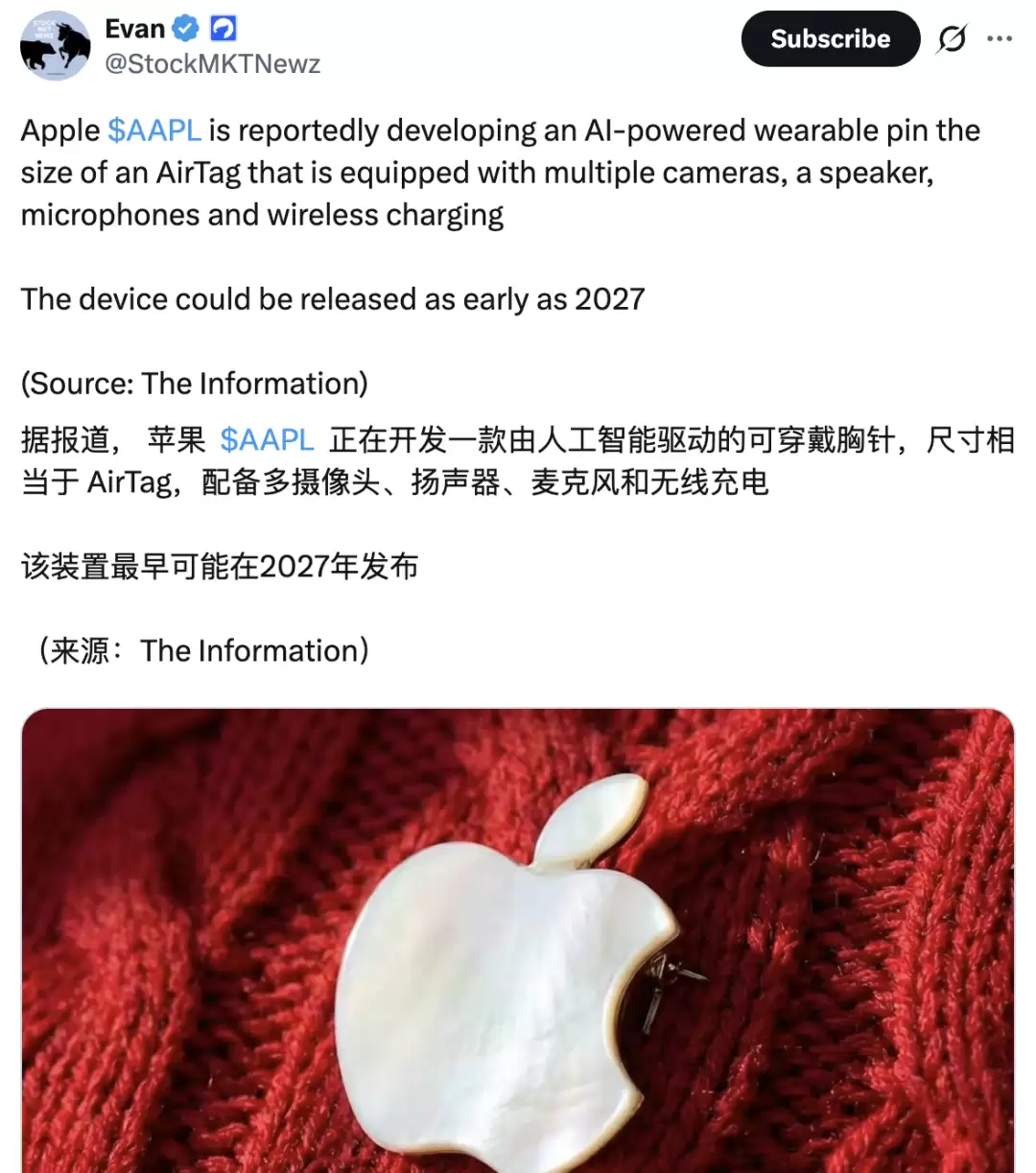Subscribe to Evan's account

tap(830, 39)
